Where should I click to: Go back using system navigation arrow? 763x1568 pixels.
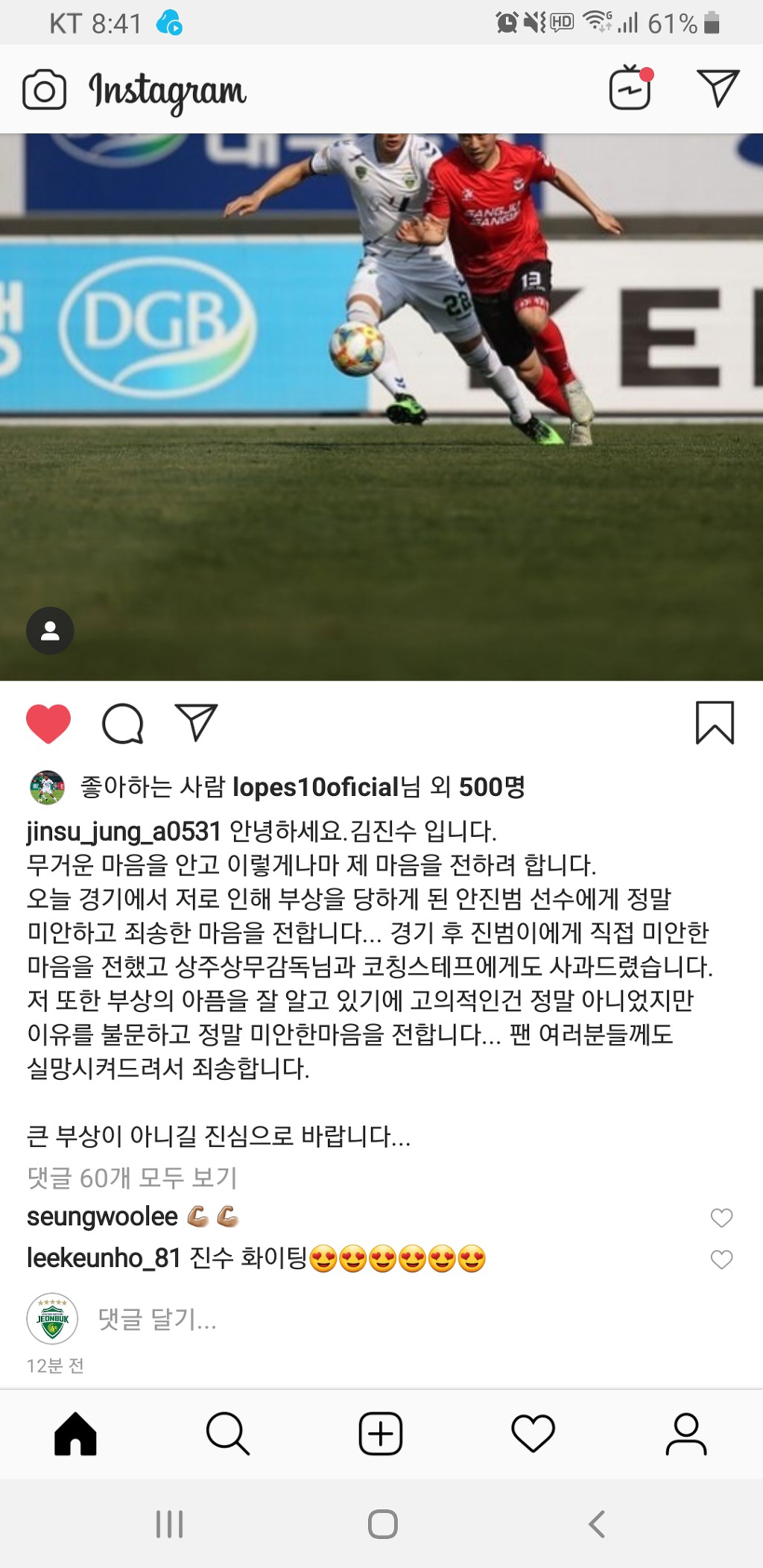coord(597,1524)
